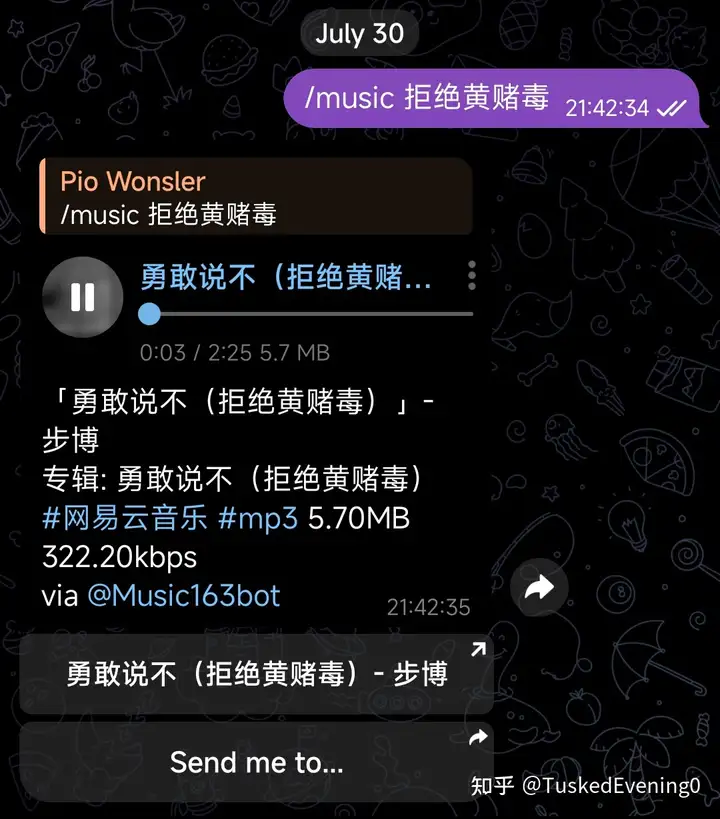
Task: Open the audio message's three-dot menu
Action: tap(472, 276)
